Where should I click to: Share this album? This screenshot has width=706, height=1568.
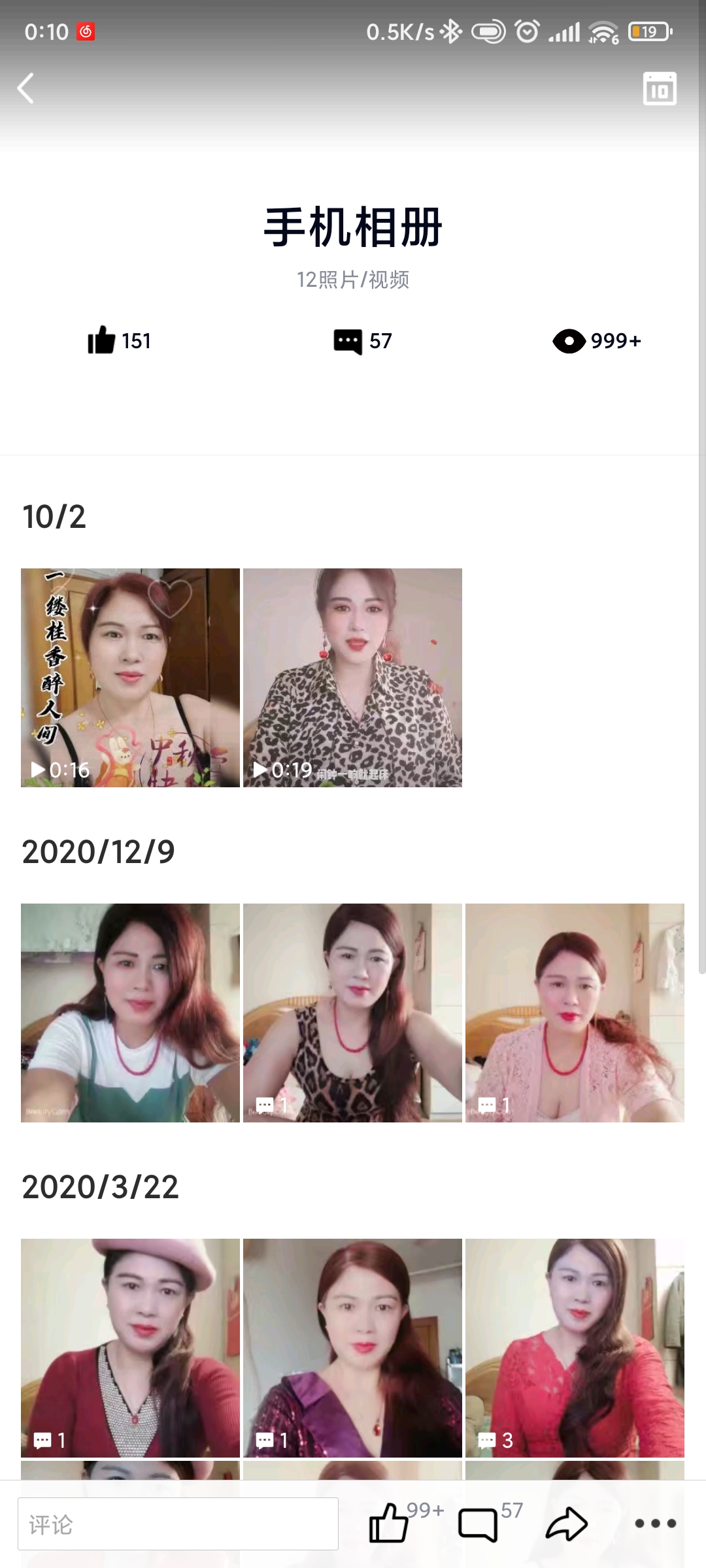[567, 1524]
